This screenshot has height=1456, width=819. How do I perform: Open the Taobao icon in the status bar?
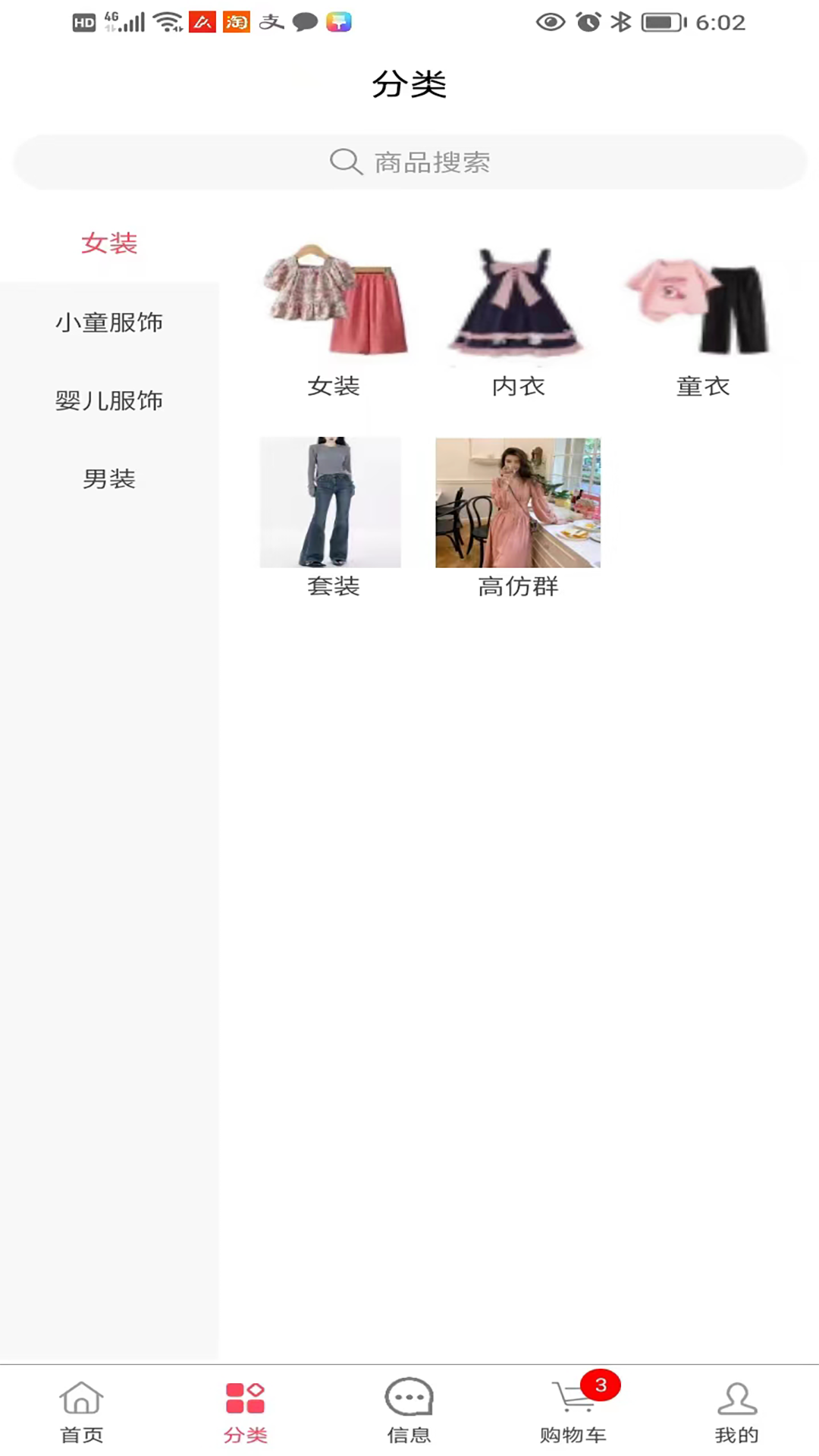(235, 22)
